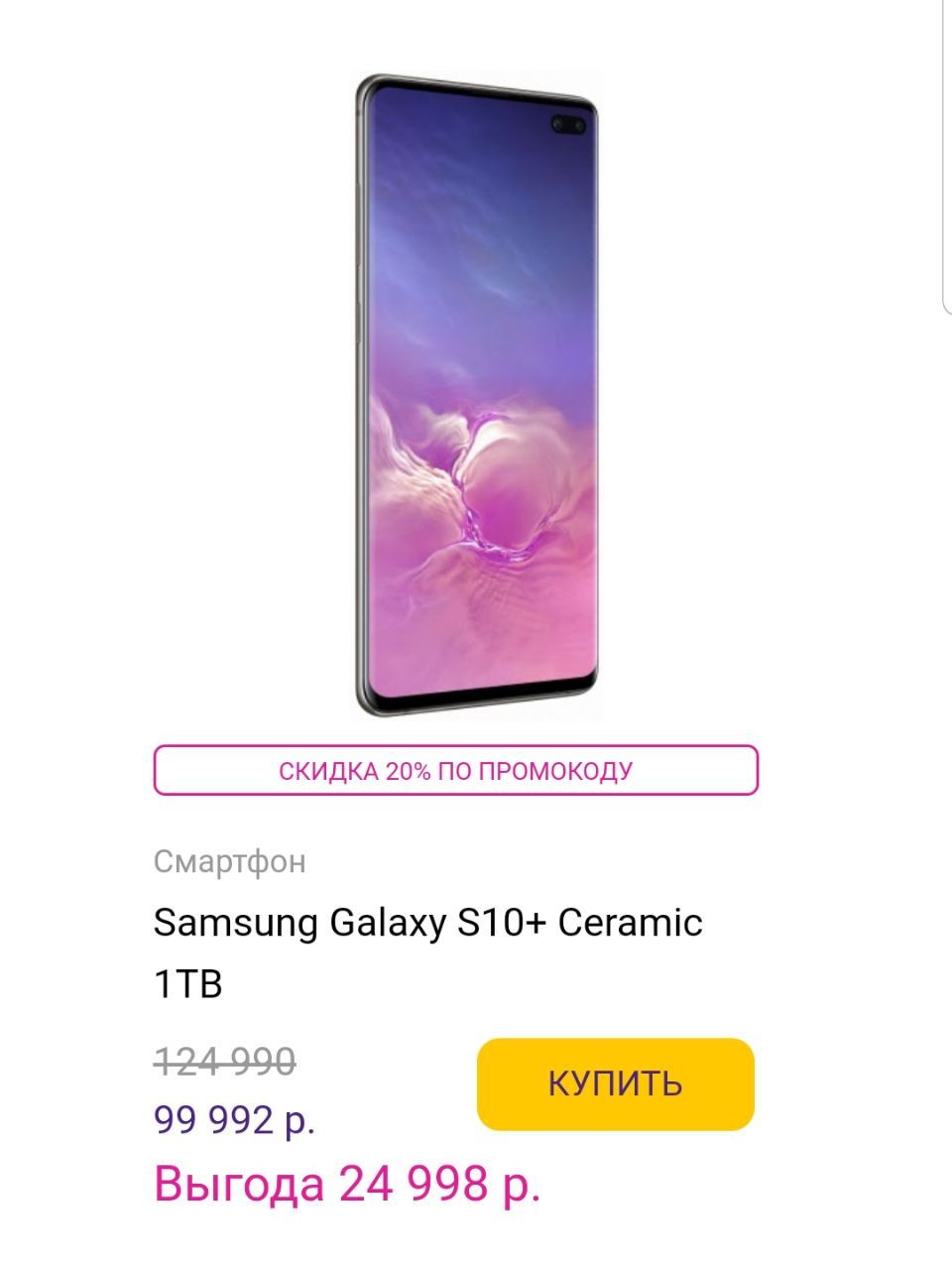Screen dimensions: 952x1270
Task: Tap the yellow КУПИТЬ button
Action: click(615, 1083)
